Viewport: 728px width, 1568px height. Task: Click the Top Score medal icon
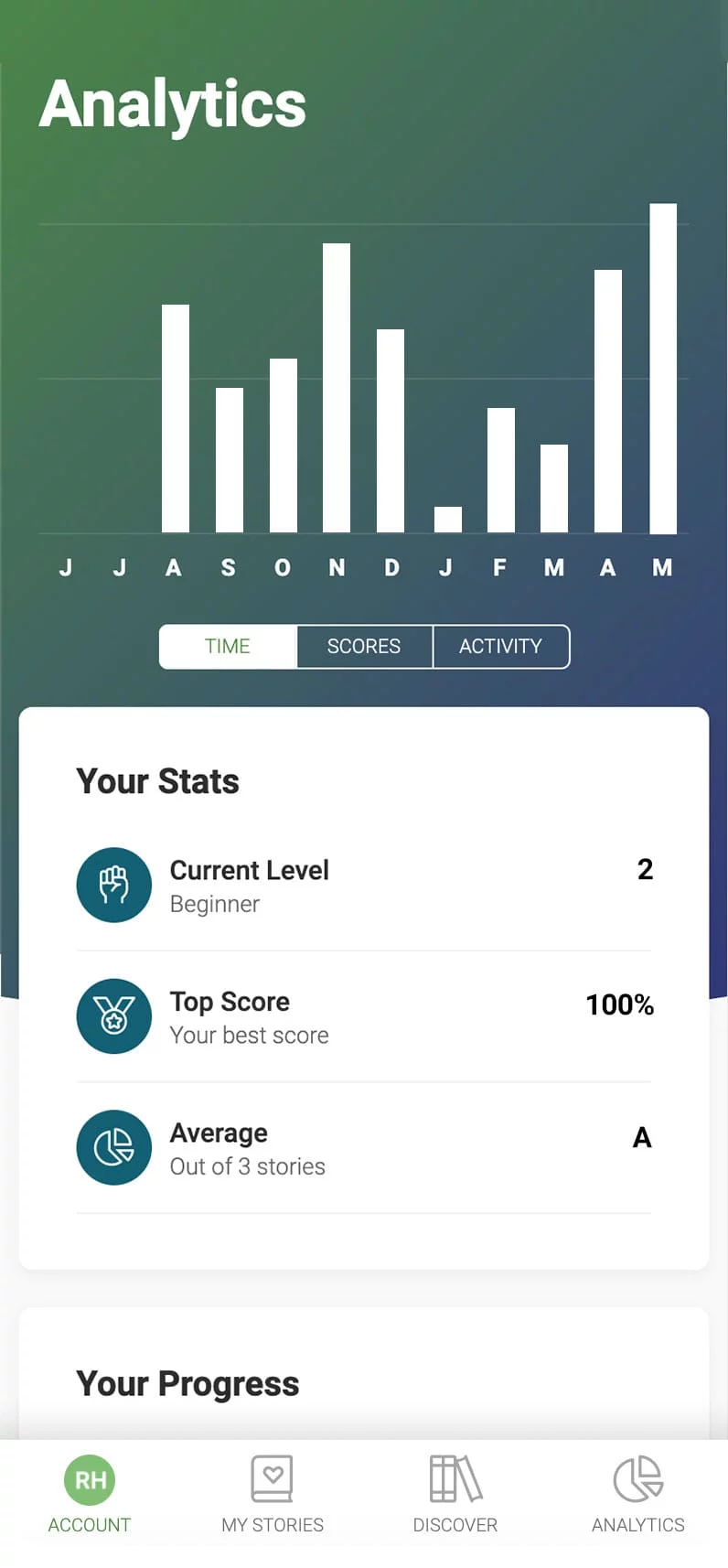[113, 1016]
